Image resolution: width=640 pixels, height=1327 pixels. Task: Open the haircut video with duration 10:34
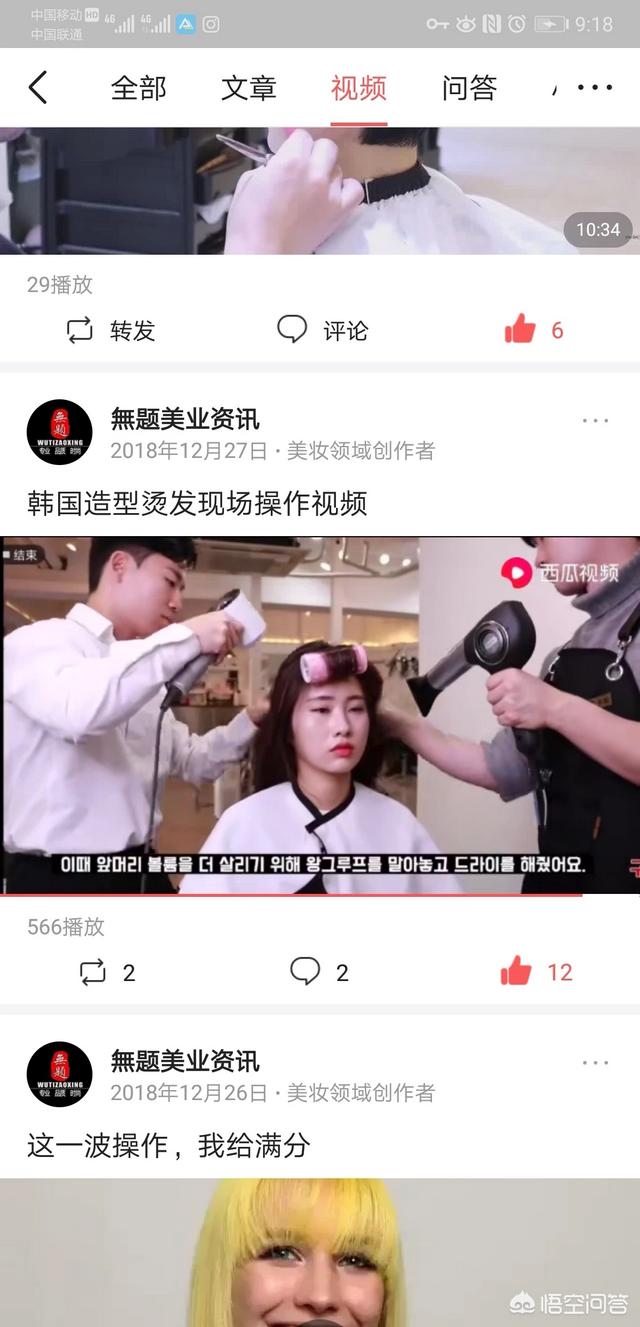point(320,190)
